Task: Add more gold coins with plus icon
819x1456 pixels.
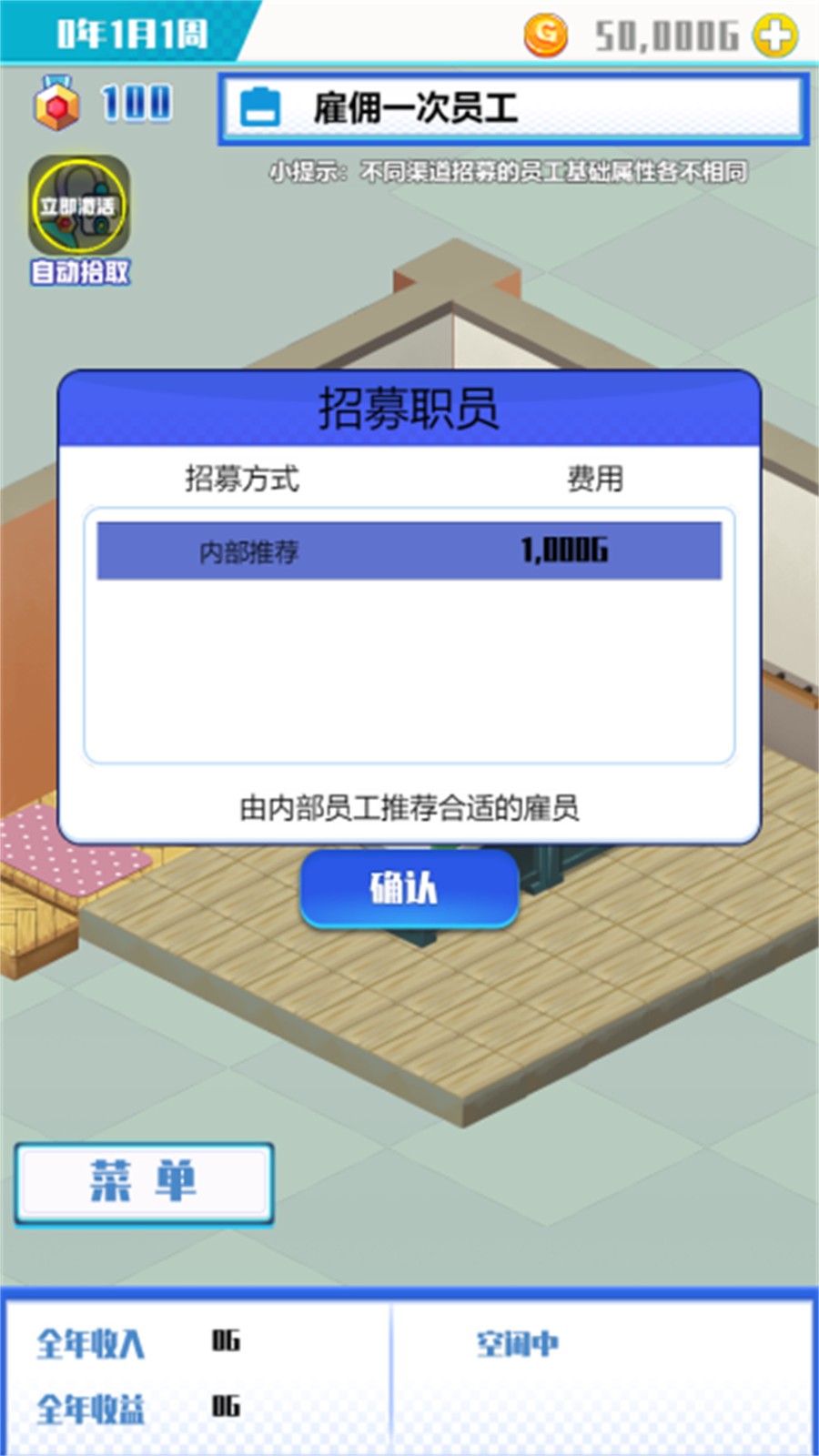Action: [774, 35]
